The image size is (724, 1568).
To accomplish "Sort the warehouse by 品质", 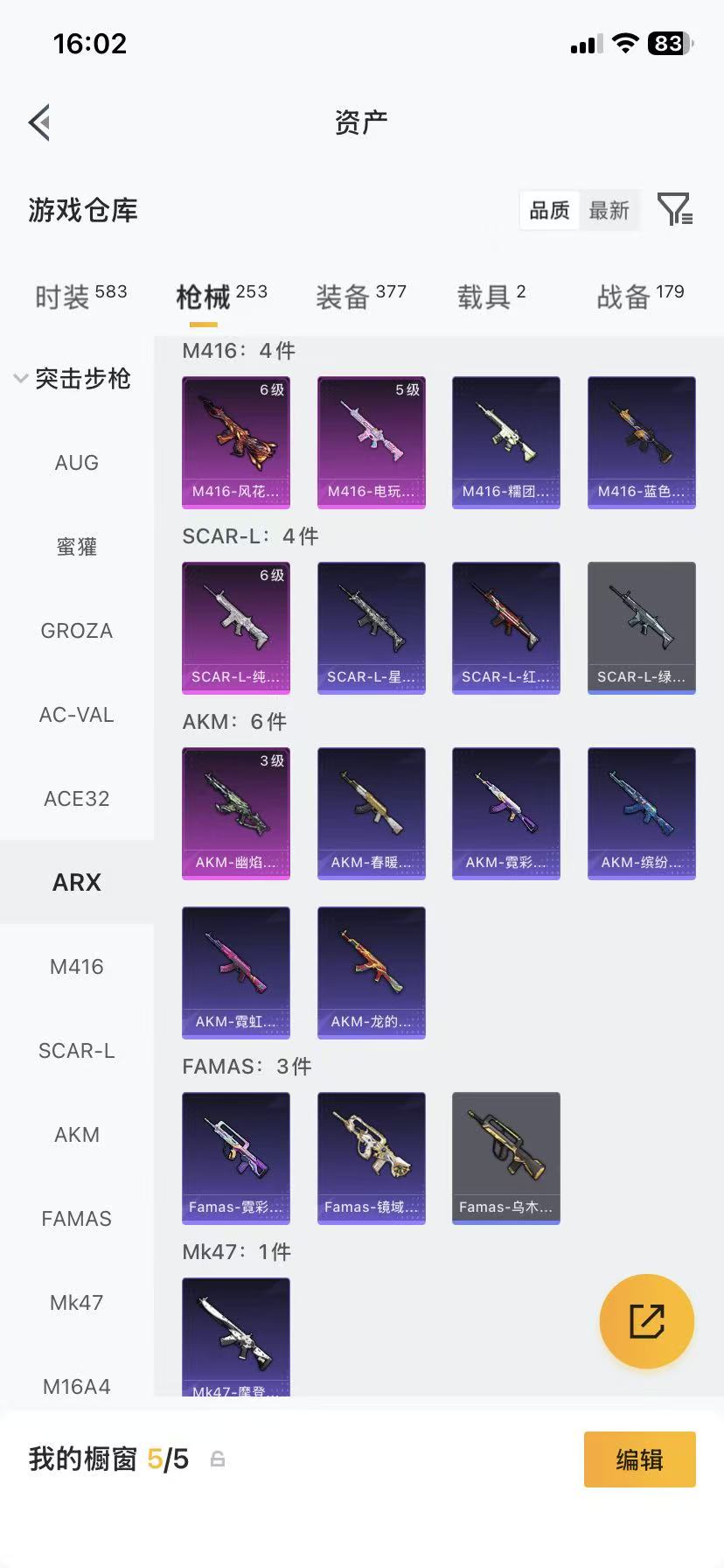I will pos(549,210).
